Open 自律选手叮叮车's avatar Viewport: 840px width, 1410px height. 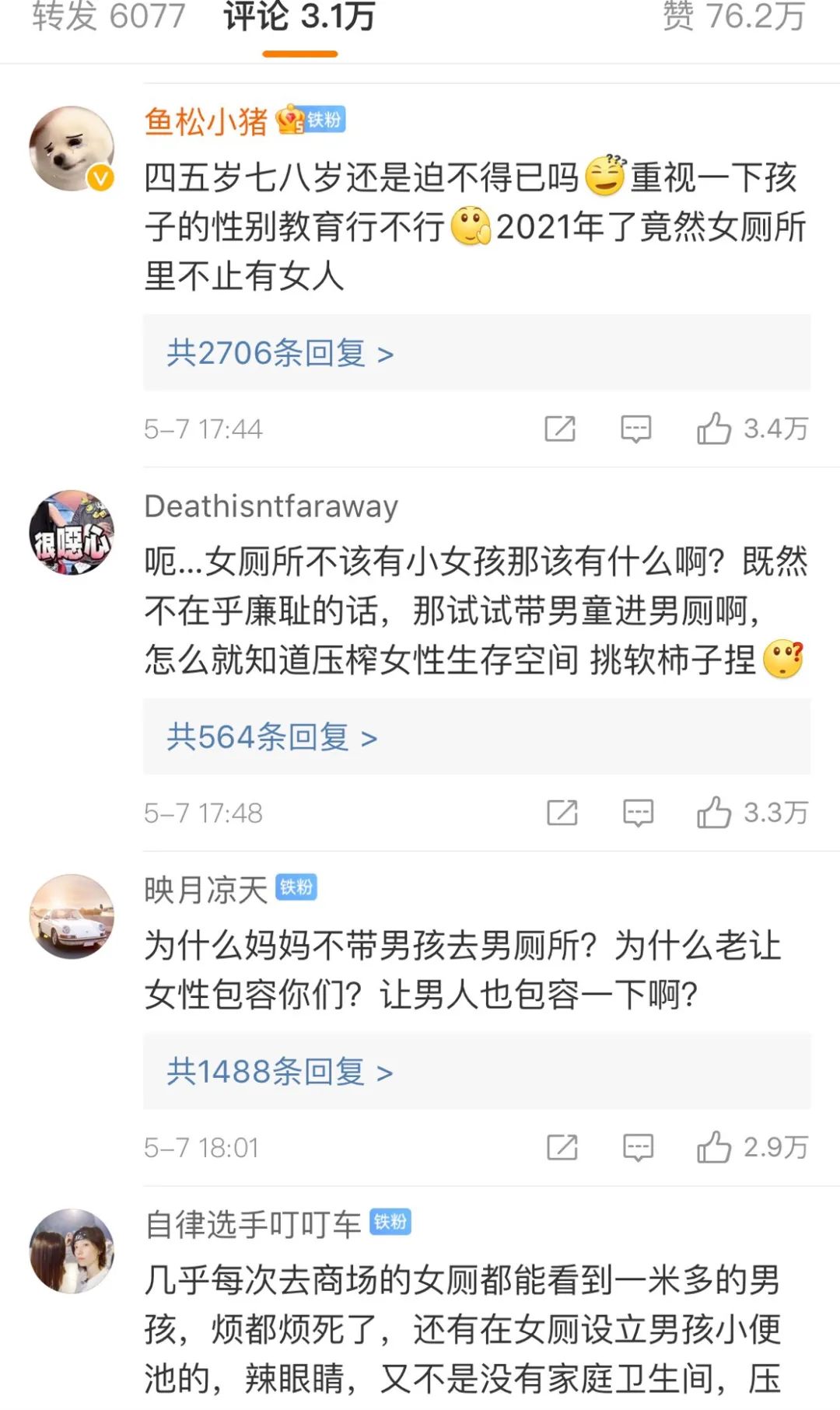pos(72,1251)
